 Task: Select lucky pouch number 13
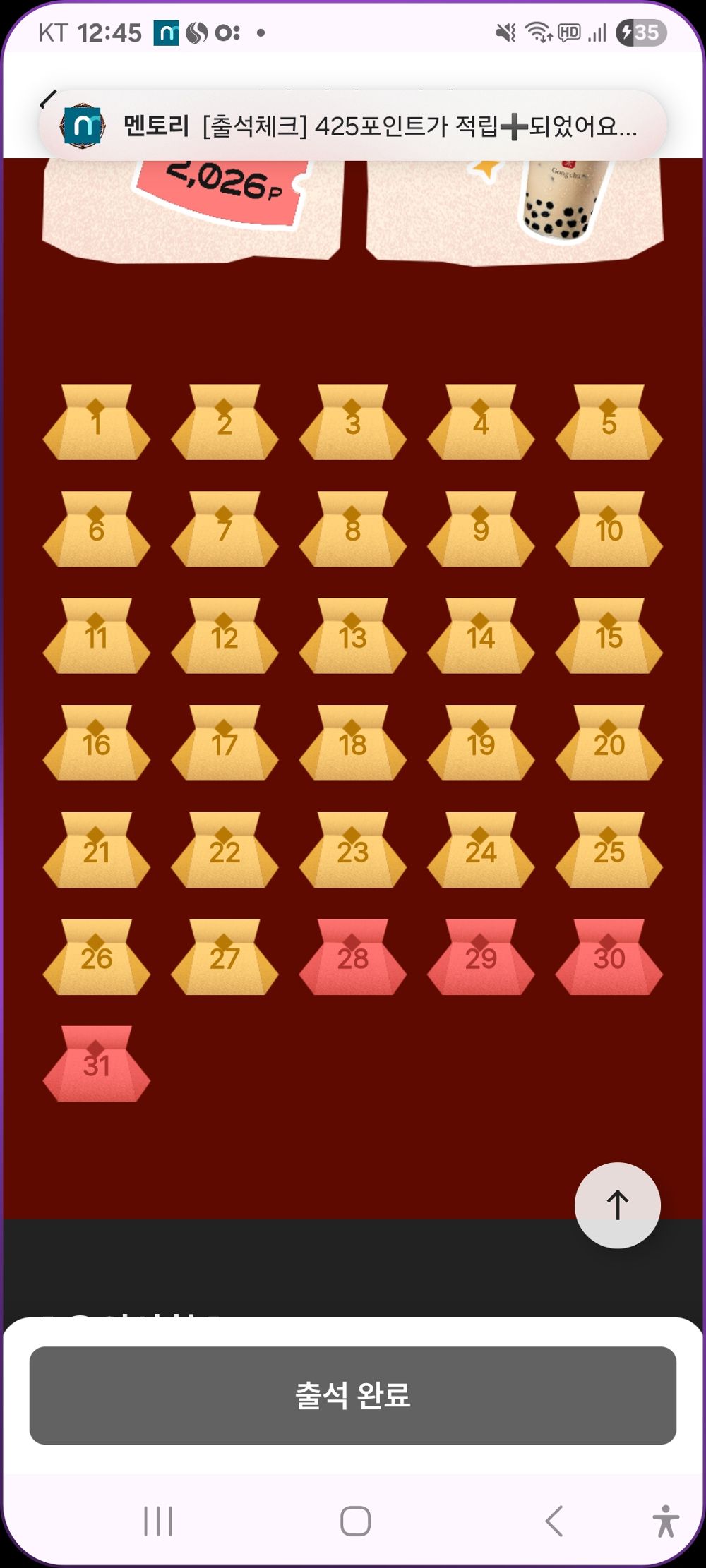point(352,637)
